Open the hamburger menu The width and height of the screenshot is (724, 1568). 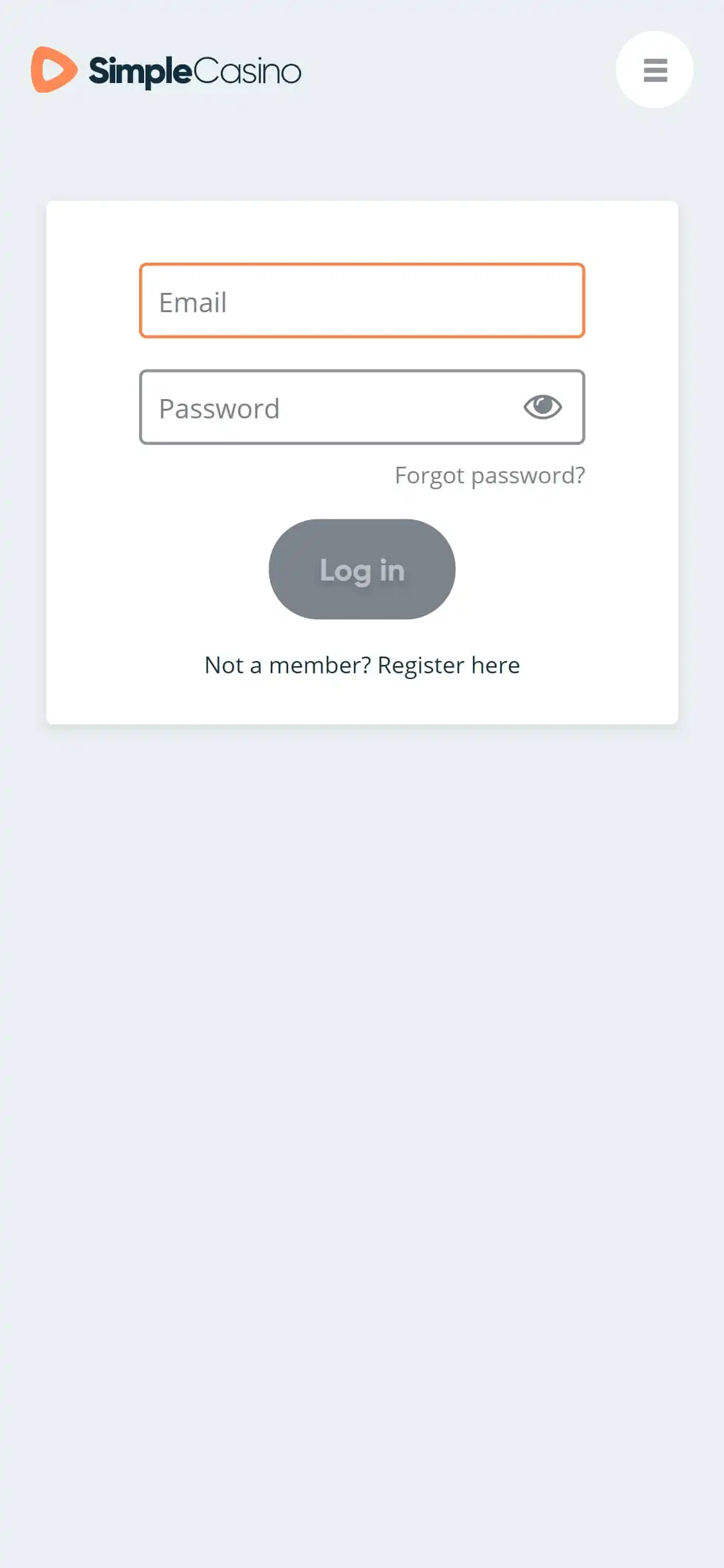(x=654, y=70)
